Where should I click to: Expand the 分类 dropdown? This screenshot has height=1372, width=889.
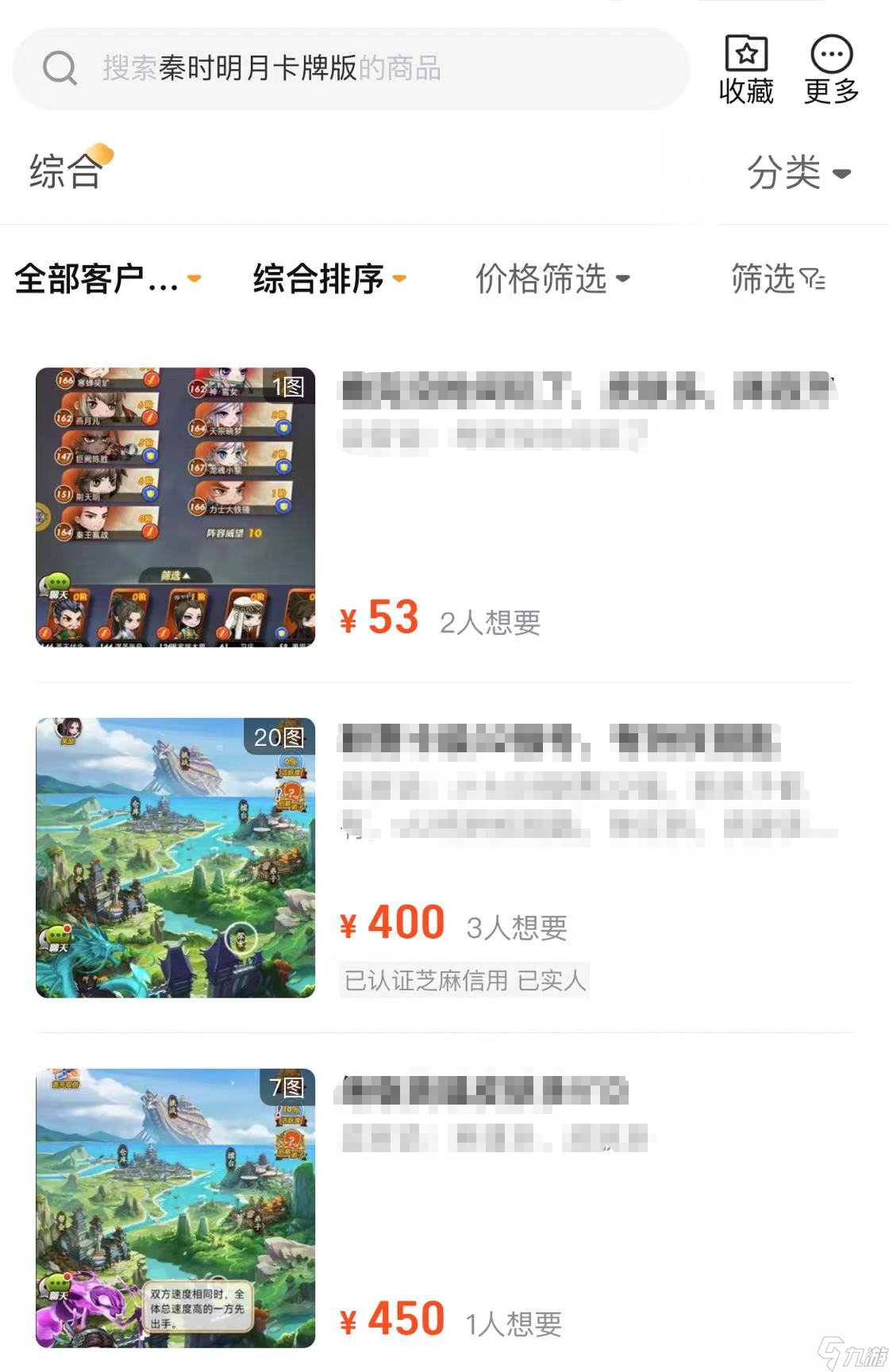(798, 172)
